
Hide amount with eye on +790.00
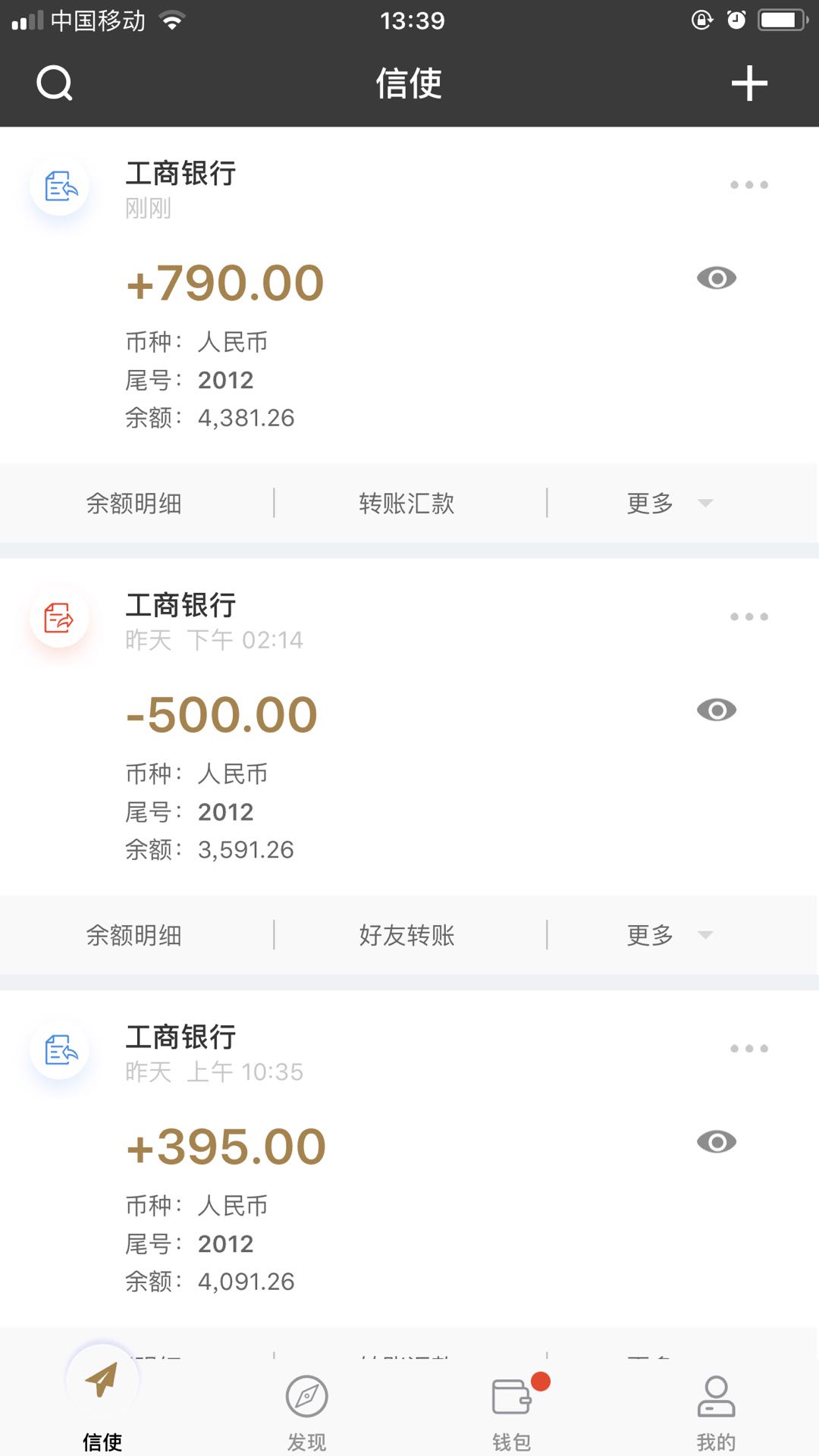(717, 278)
